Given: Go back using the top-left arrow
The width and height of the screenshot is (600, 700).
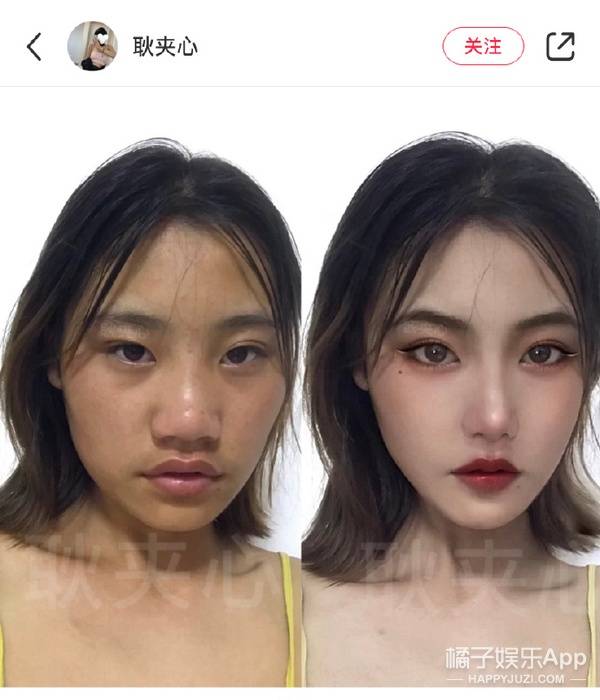Looking at the screenshot, I should 35,46.
